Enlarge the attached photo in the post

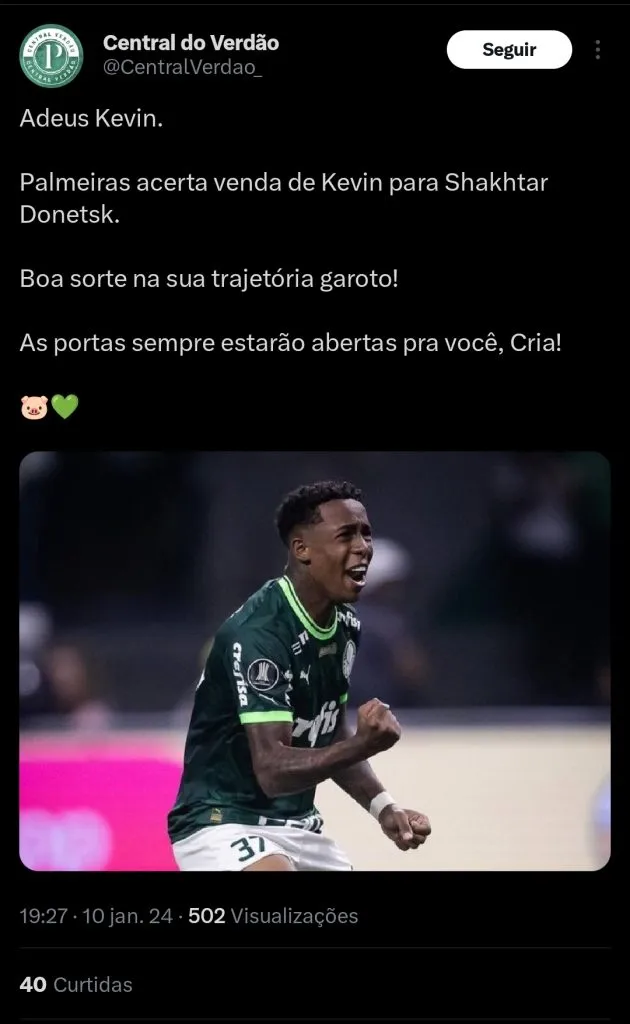pyautogui.click(x=315, y=660)
